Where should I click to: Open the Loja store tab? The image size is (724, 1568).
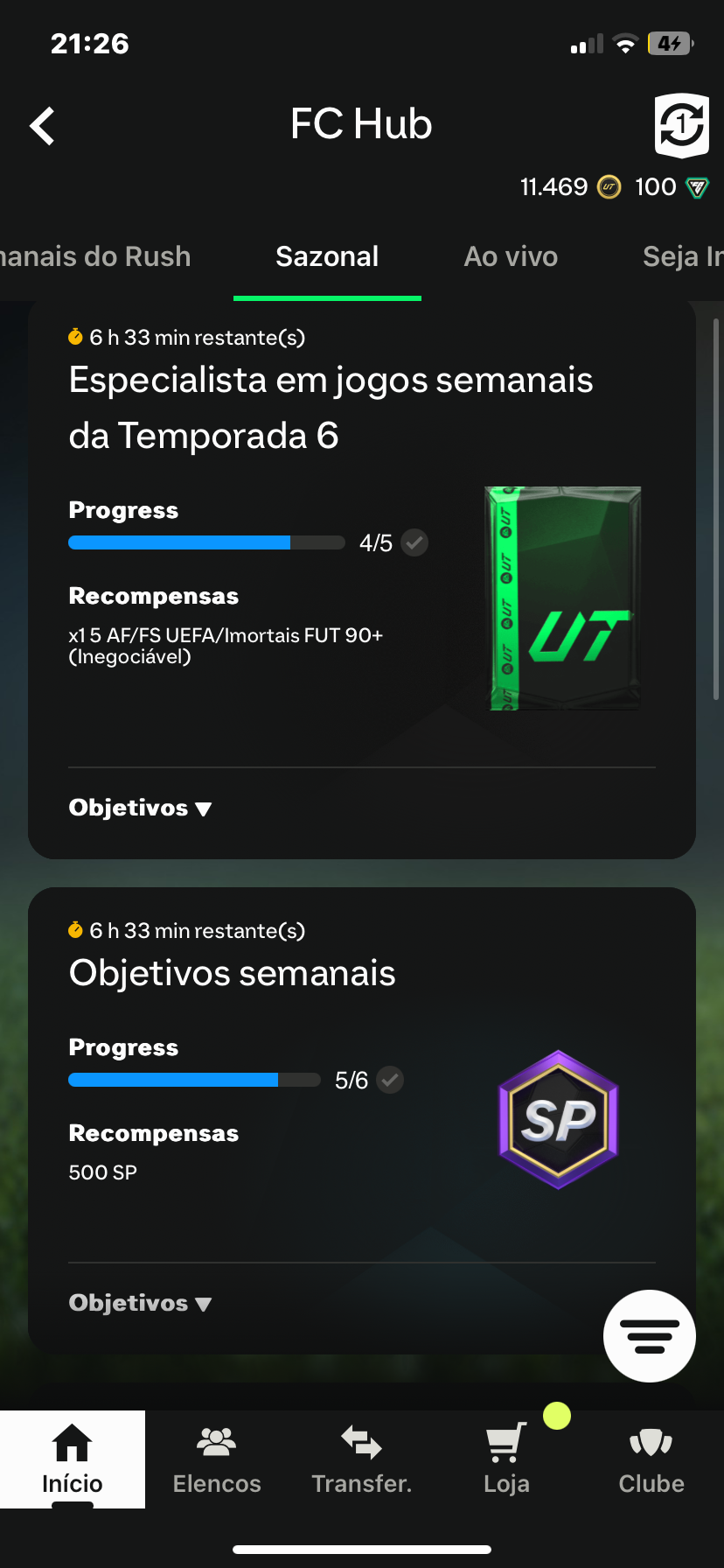click(507, 1459)
